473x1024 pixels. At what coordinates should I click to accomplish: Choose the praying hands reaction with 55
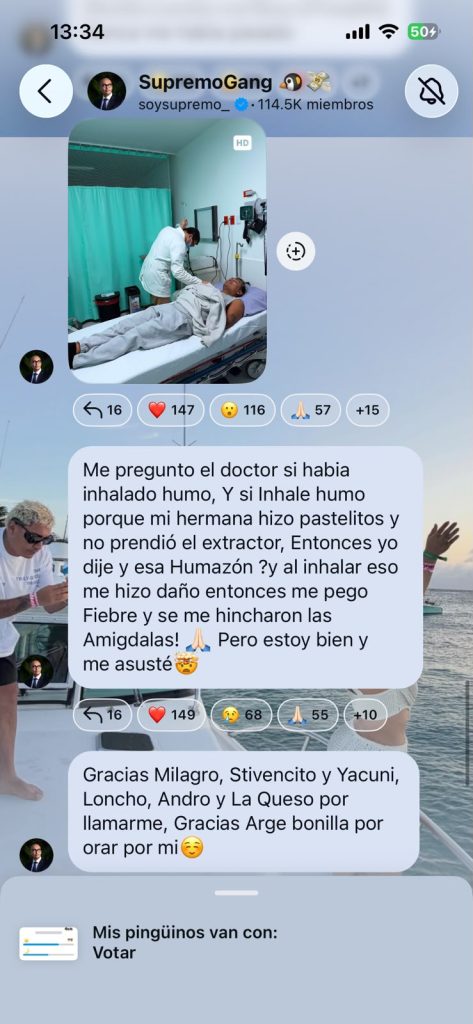tap(308, 715)
